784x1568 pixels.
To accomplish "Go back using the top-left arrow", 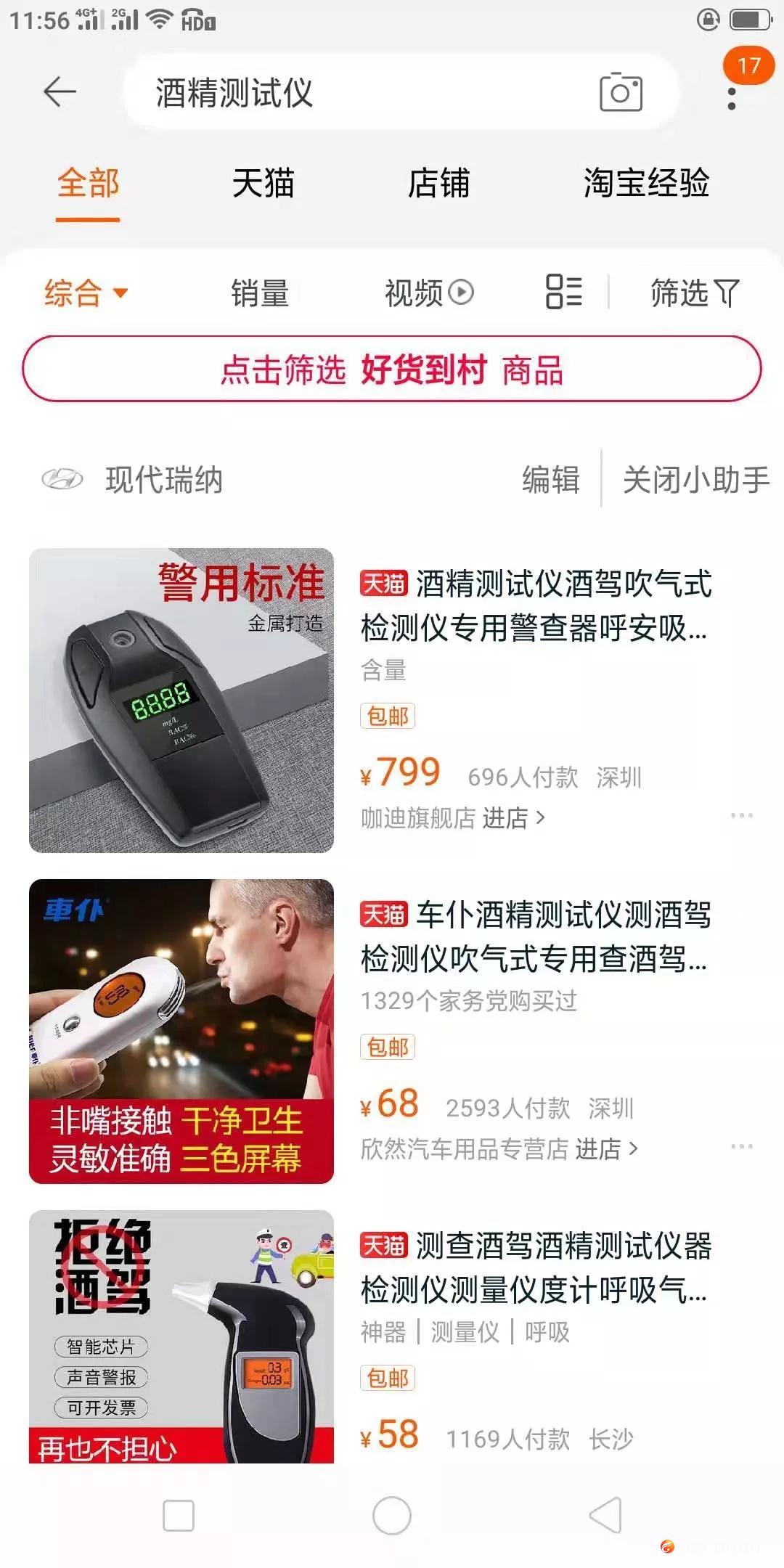I will [60, 92].
